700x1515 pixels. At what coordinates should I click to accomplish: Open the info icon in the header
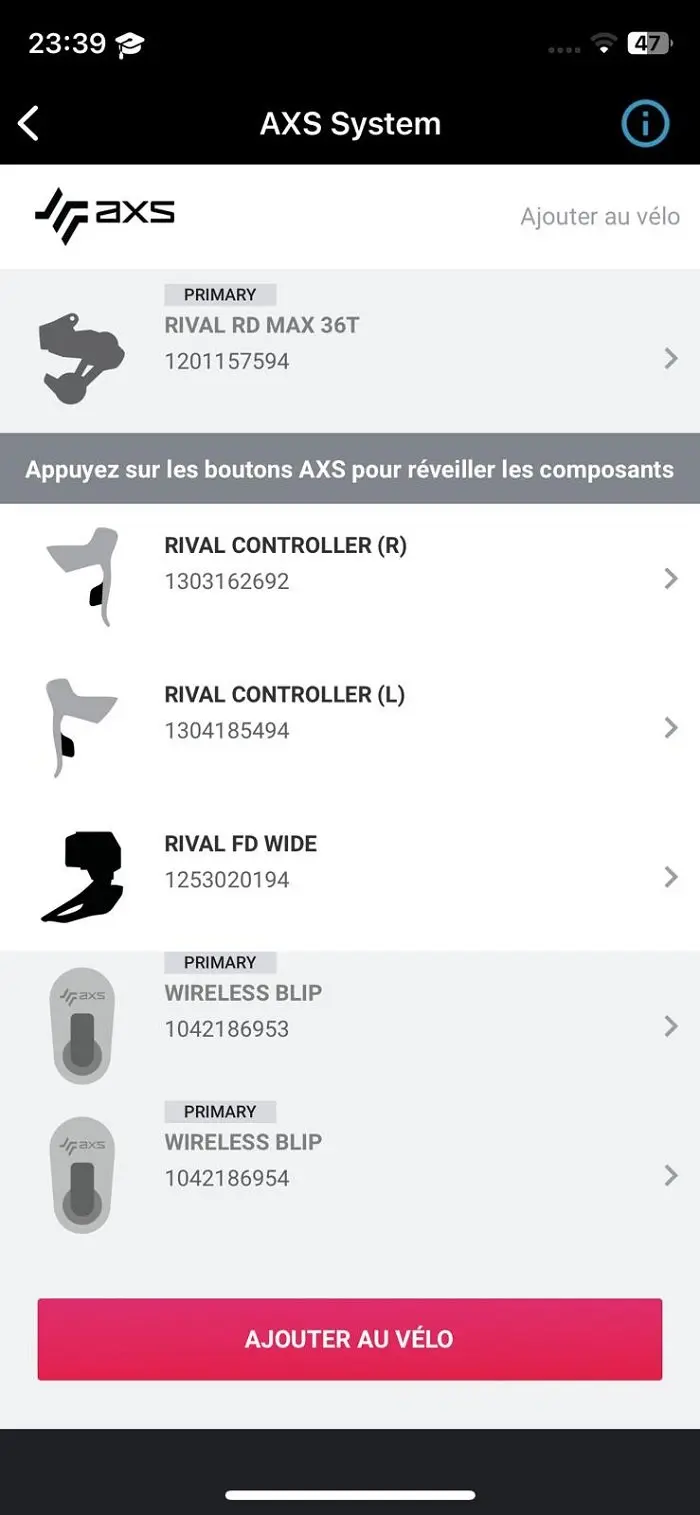(645, 124)
